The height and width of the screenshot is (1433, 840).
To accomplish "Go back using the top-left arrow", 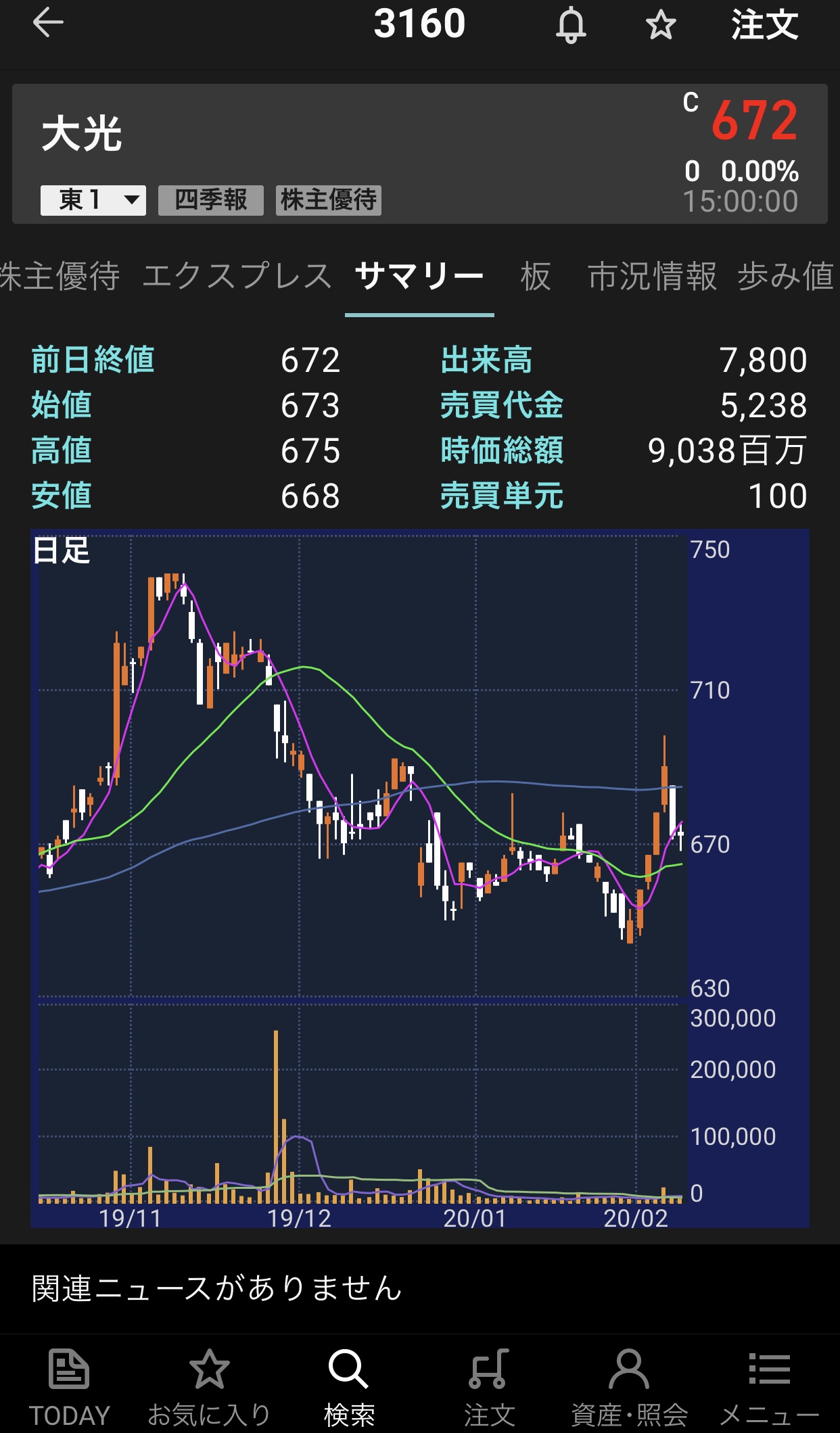I will click(x=48, y=23).
